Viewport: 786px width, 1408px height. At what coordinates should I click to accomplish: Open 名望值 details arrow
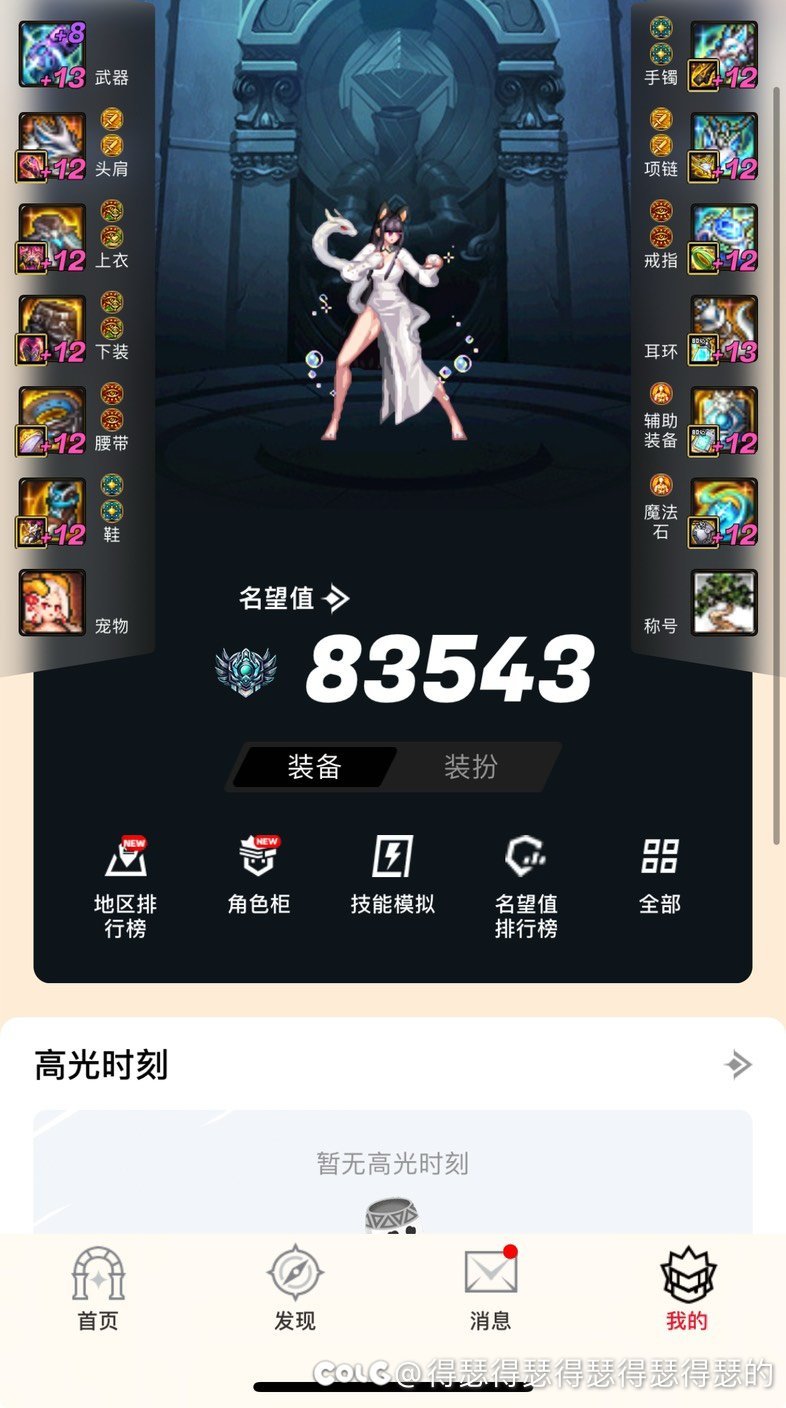click(337, 599)
